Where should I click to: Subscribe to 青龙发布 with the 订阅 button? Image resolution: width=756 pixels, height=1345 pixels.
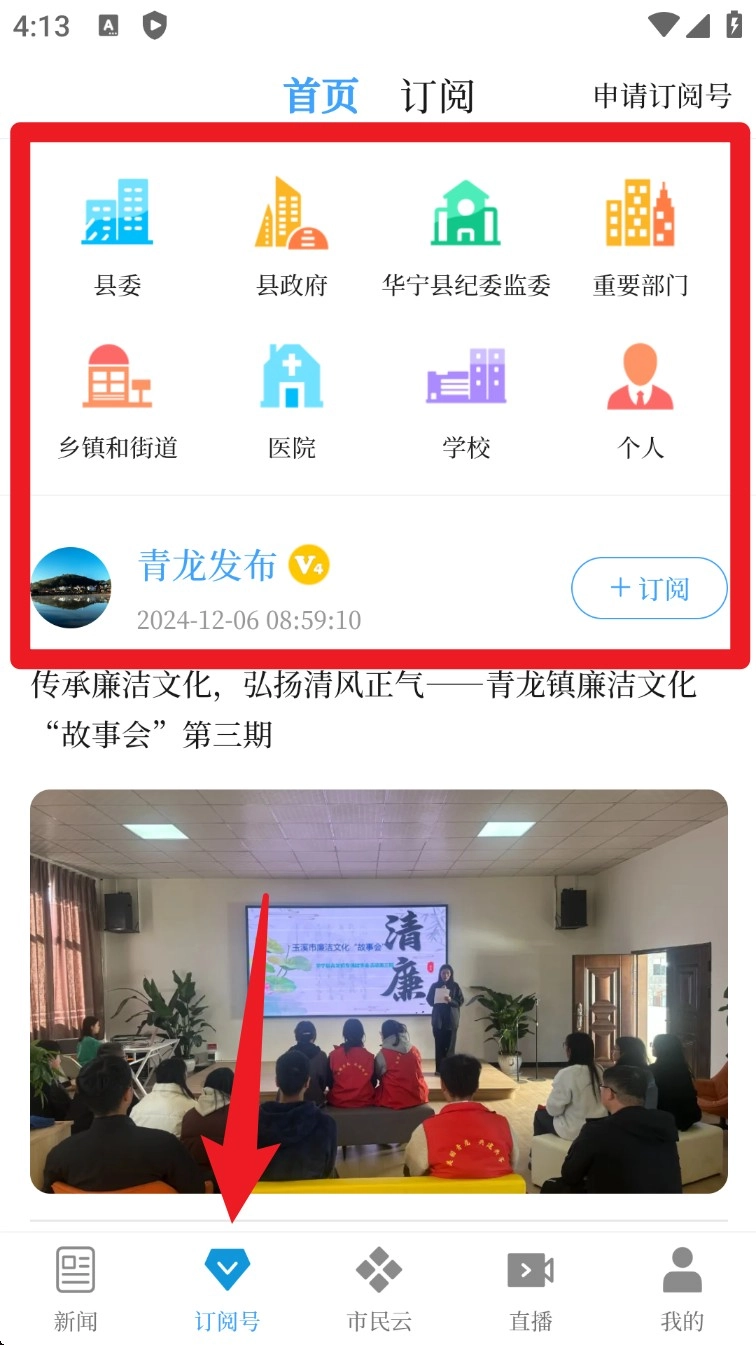[x=649, y=588]
